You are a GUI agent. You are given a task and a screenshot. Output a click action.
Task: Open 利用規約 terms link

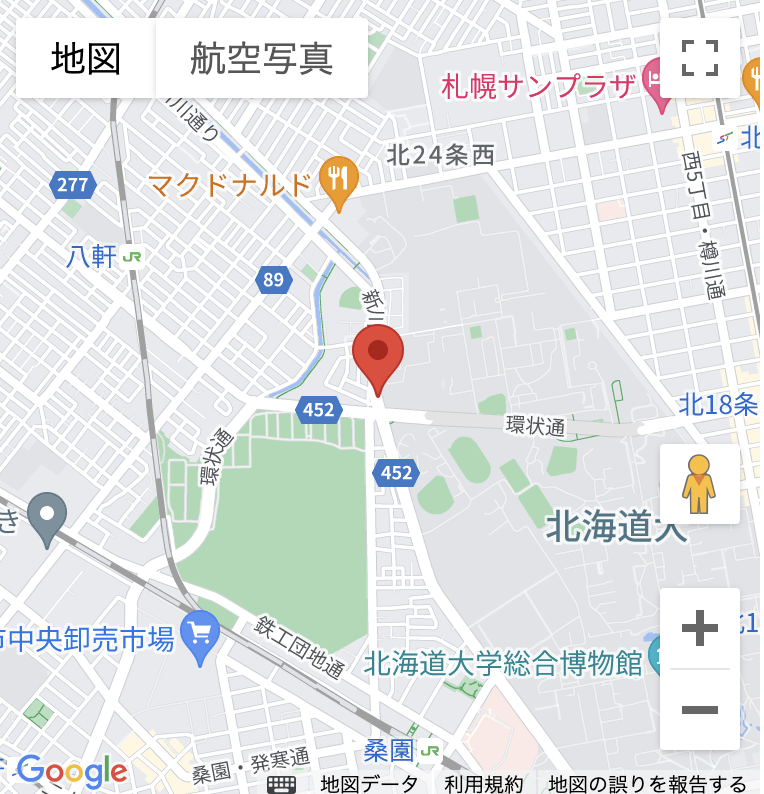483,783
